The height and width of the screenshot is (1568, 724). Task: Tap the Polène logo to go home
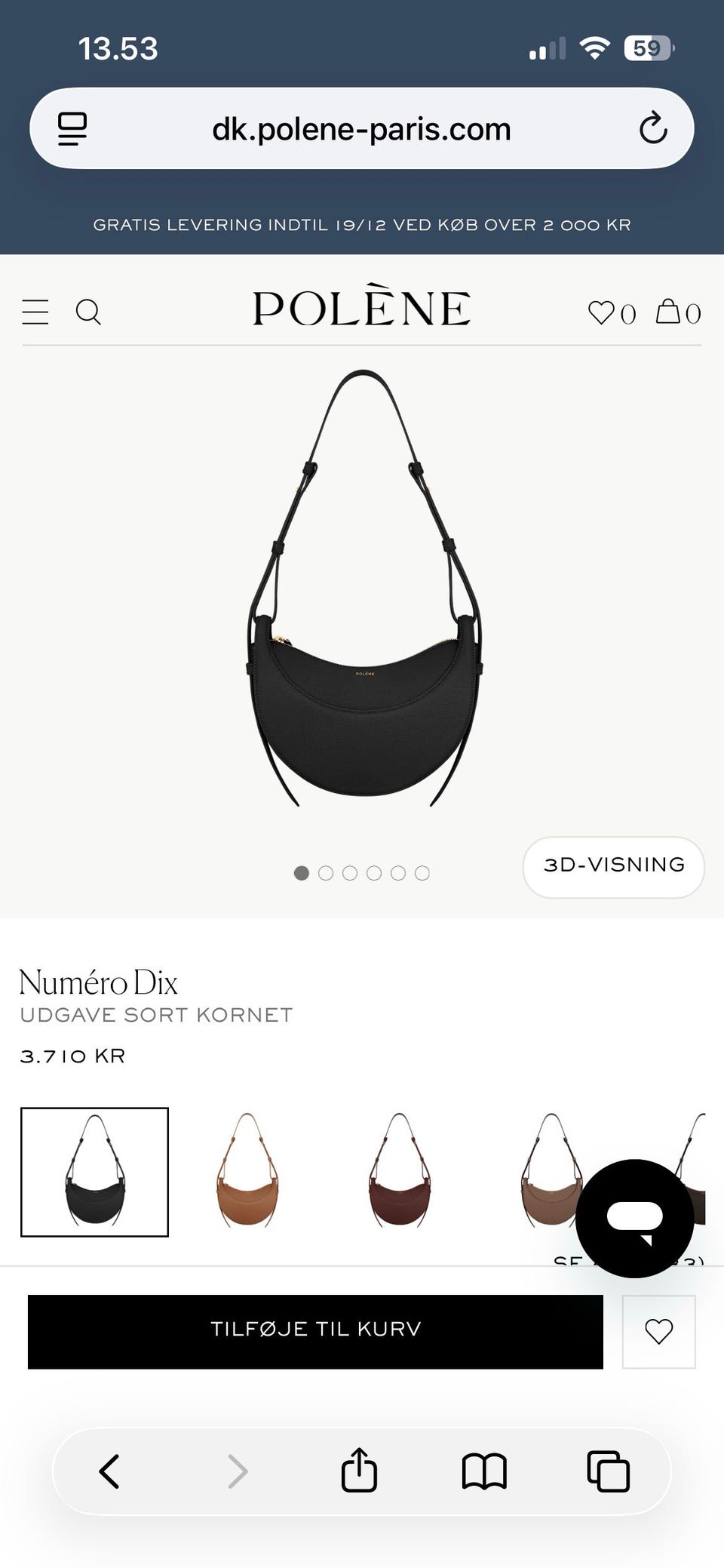click(361, 308)
